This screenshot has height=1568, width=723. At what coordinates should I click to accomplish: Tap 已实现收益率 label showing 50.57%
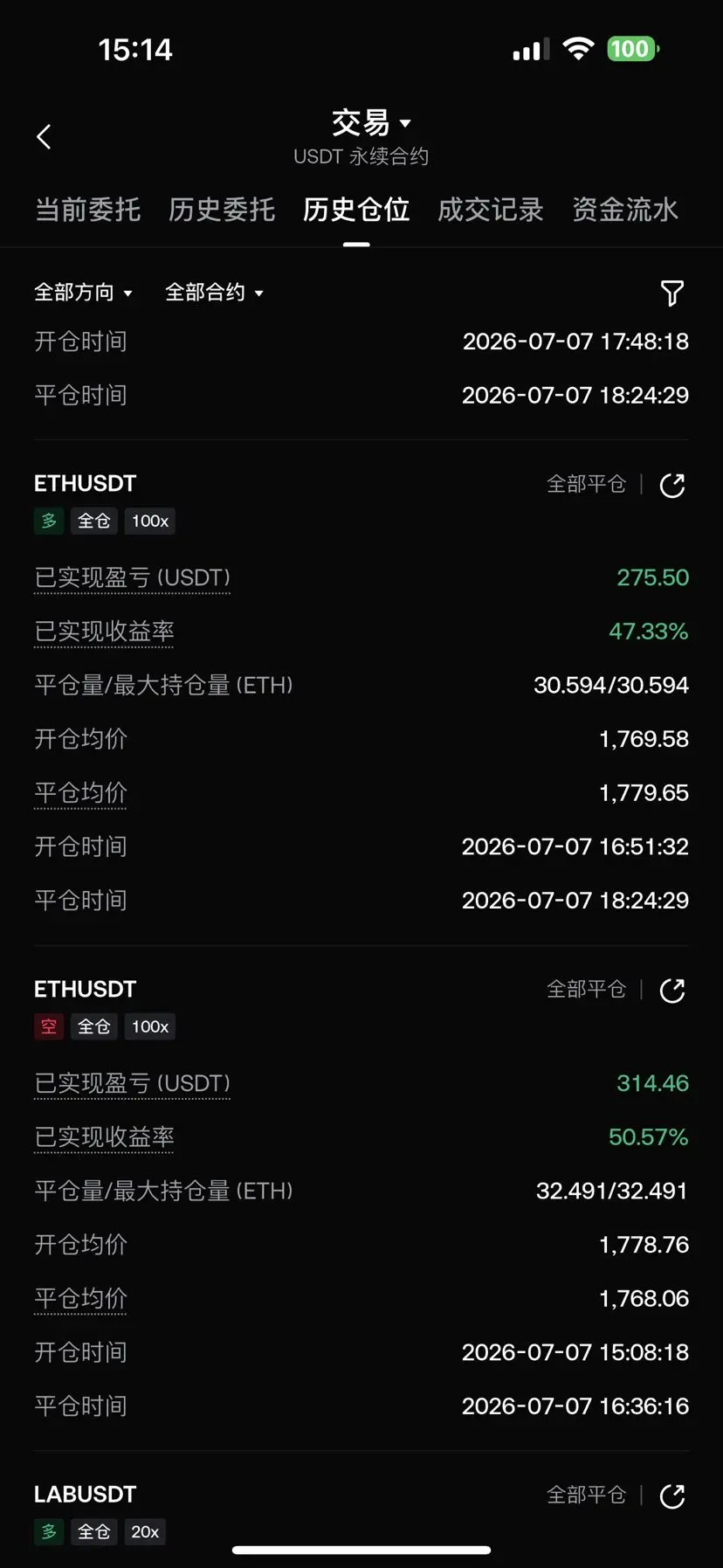104,1137
